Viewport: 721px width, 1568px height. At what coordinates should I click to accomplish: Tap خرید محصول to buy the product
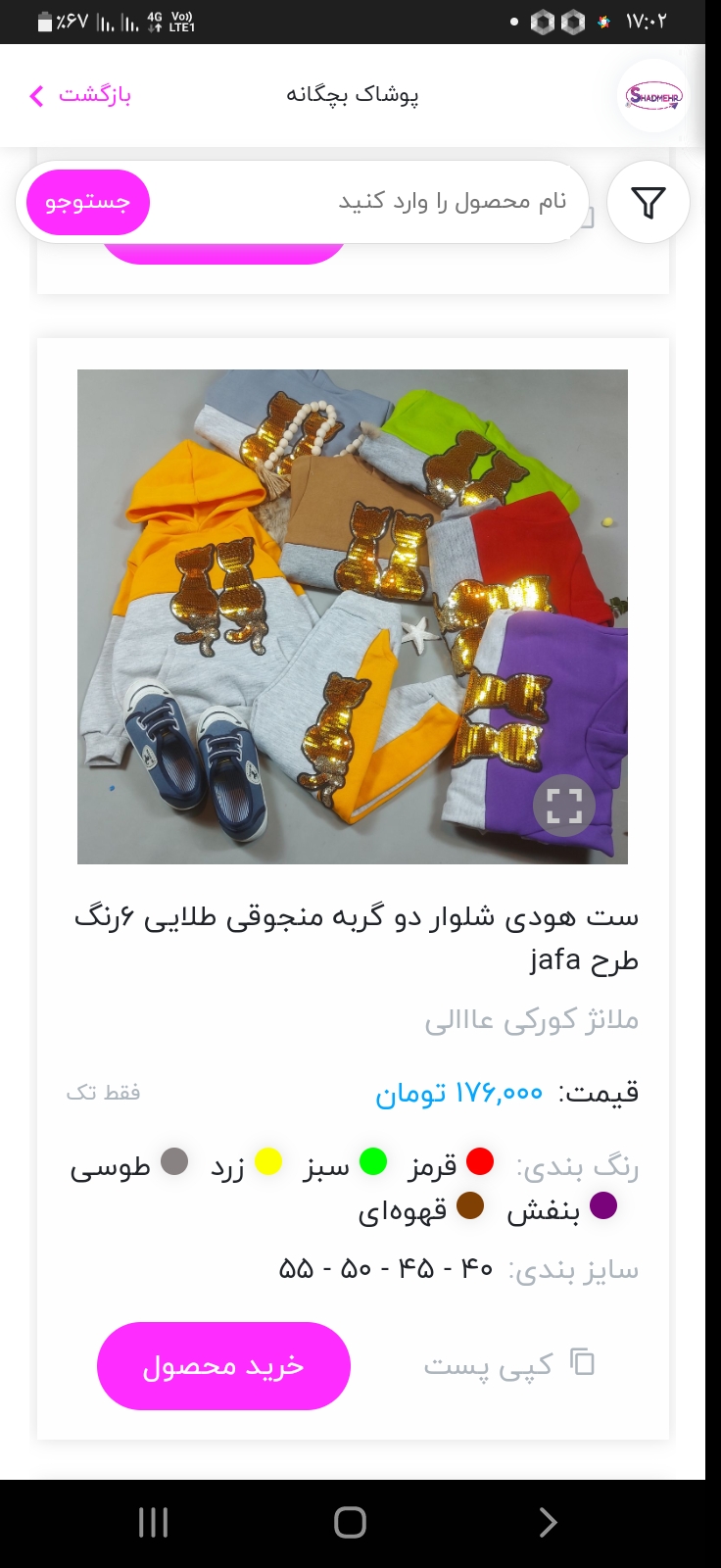click(x=223, y=1365)
